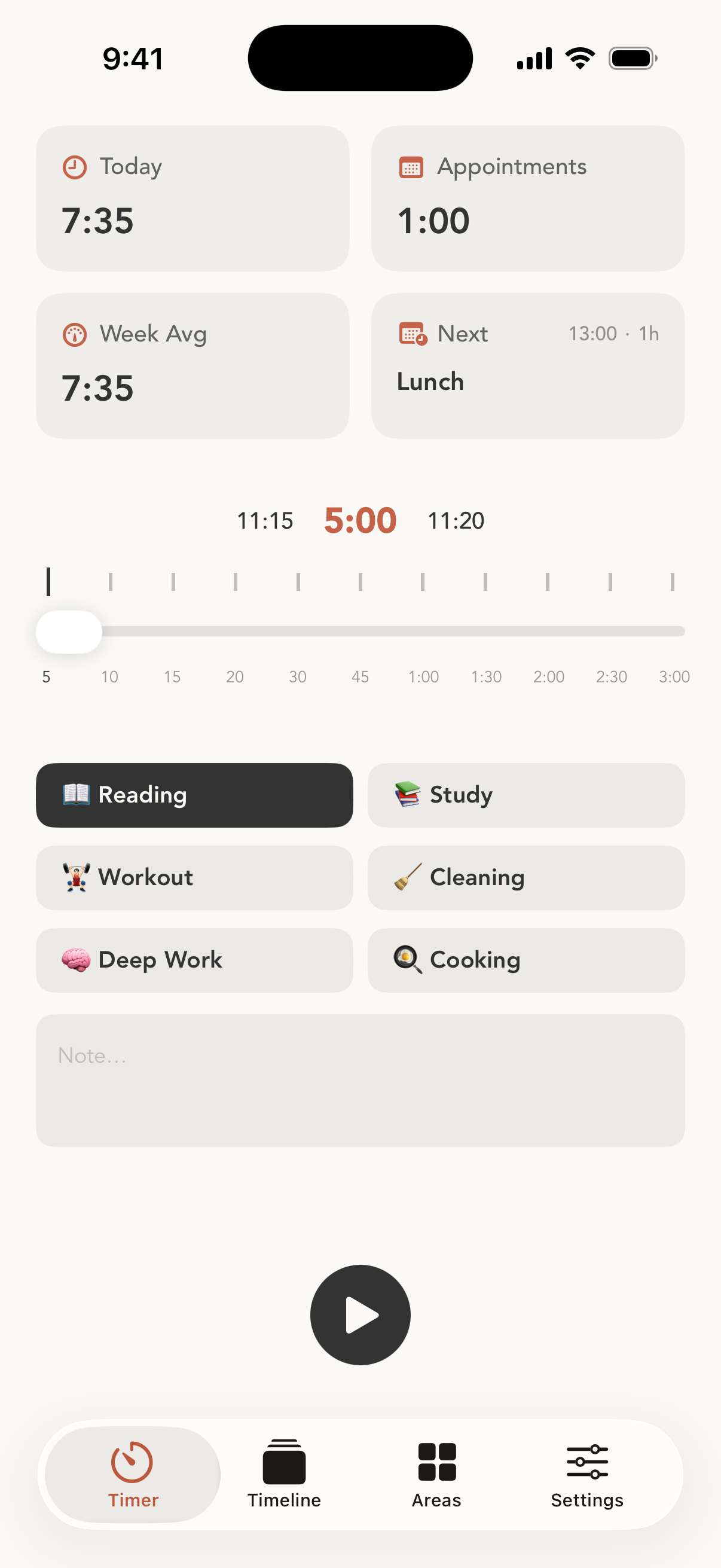Select the Cooking activity

[x=526, y=960]
